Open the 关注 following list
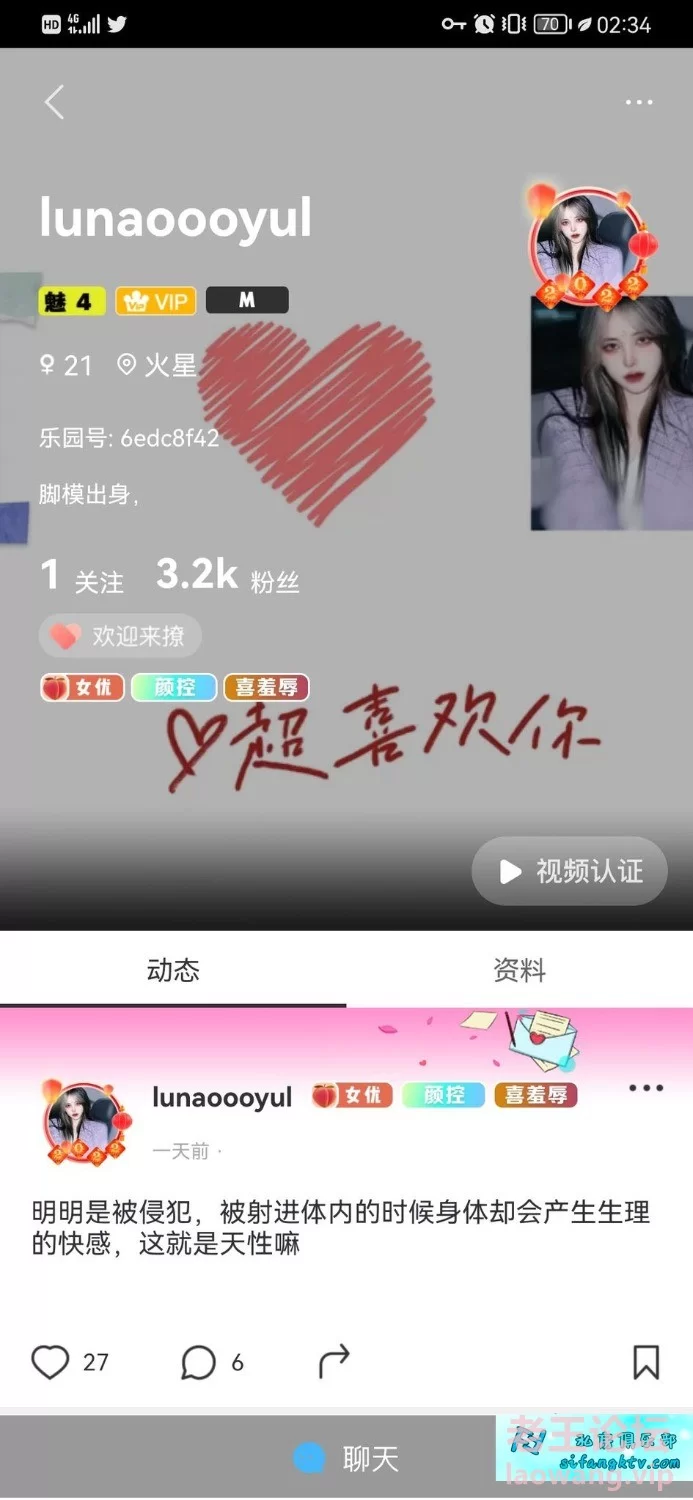 (82, 578)
